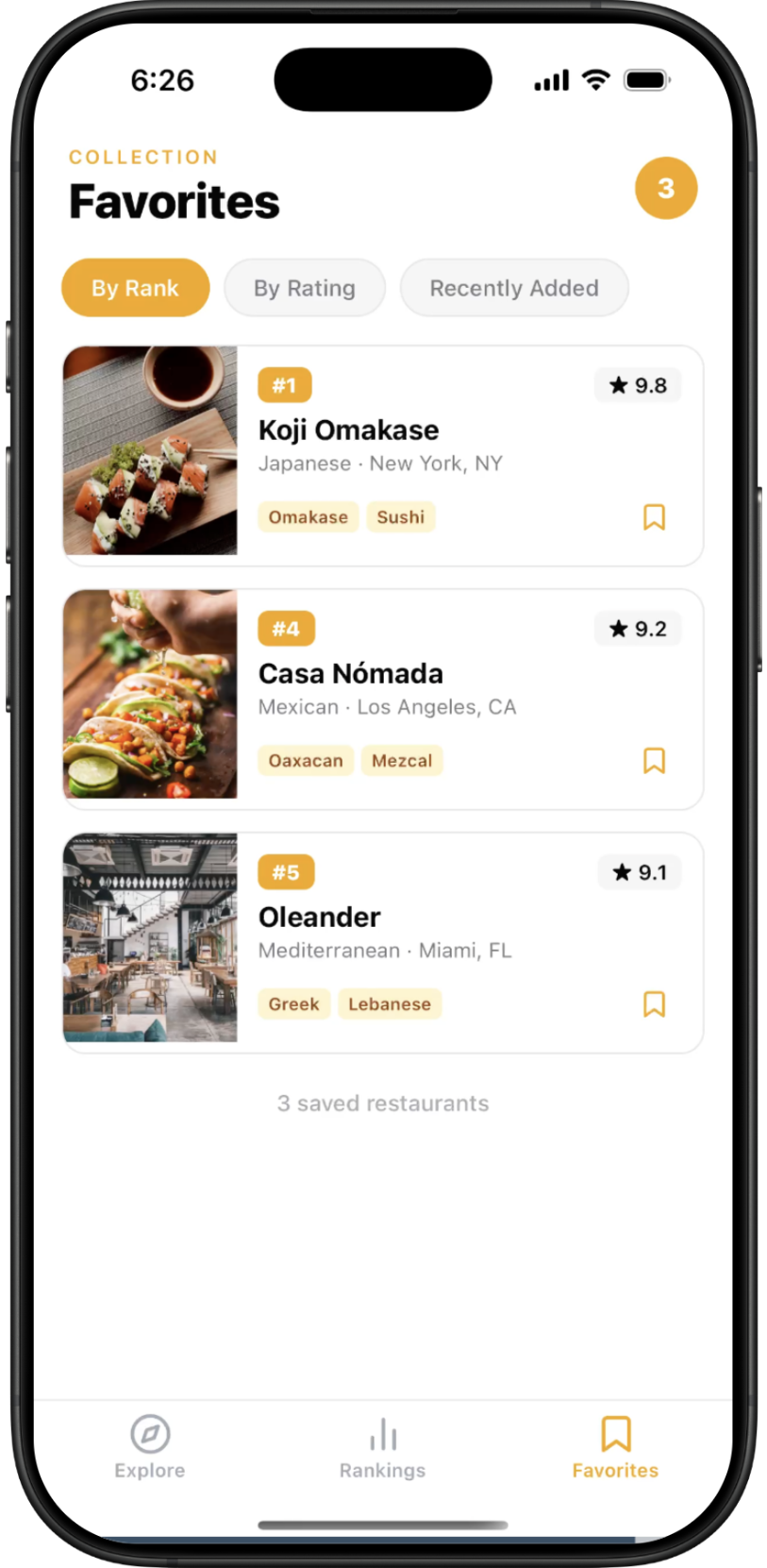Unsave Casa Nómada via bookmark icon
Screen dimensions: 767x1568
(x=654, y=761)
